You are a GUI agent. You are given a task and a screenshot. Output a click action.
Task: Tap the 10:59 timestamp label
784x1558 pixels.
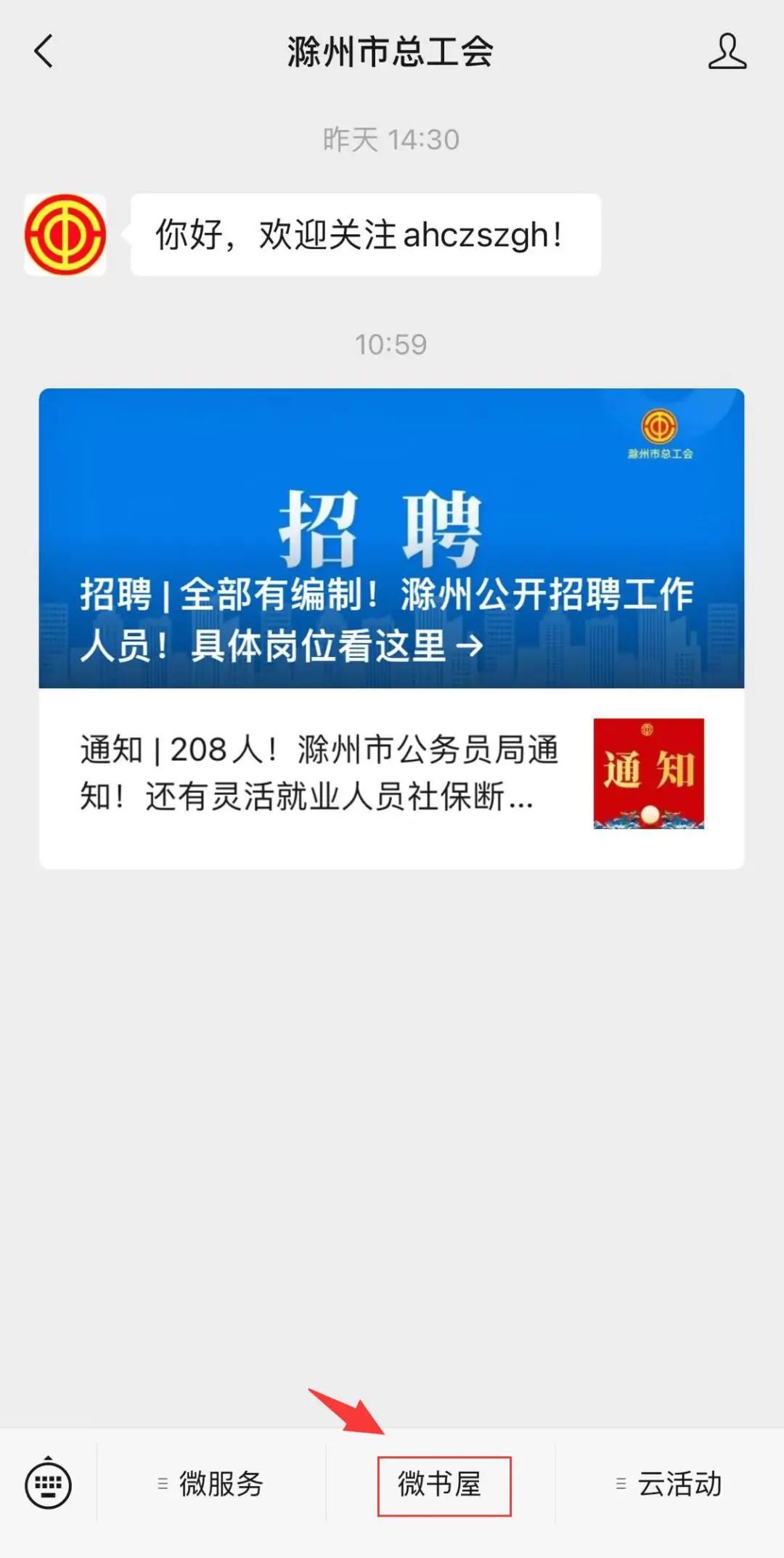[391, 346]
